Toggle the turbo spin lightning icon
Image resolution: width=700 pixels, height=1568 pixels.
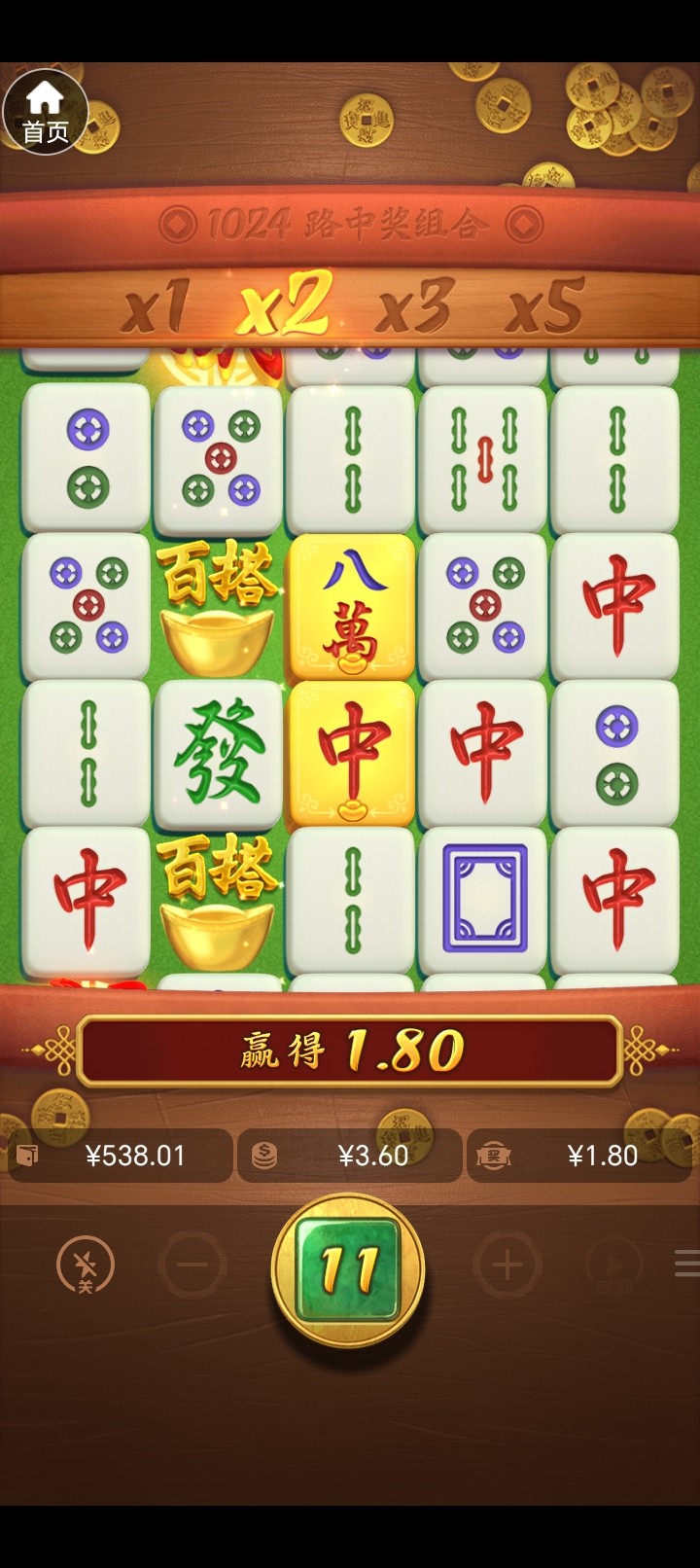(86, 1265)
